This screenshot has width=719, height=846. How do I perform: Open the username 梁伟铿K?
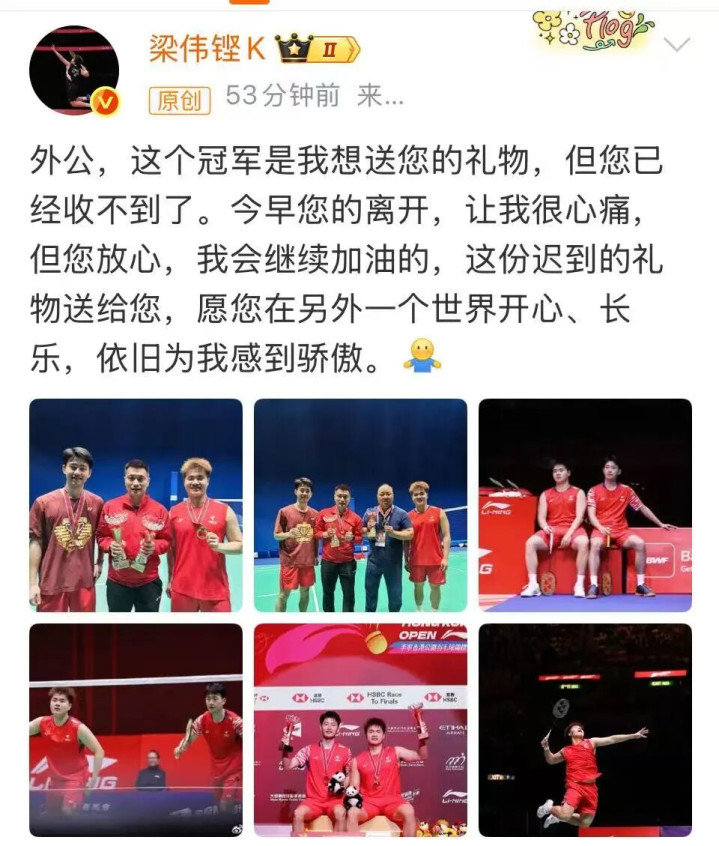207,48
